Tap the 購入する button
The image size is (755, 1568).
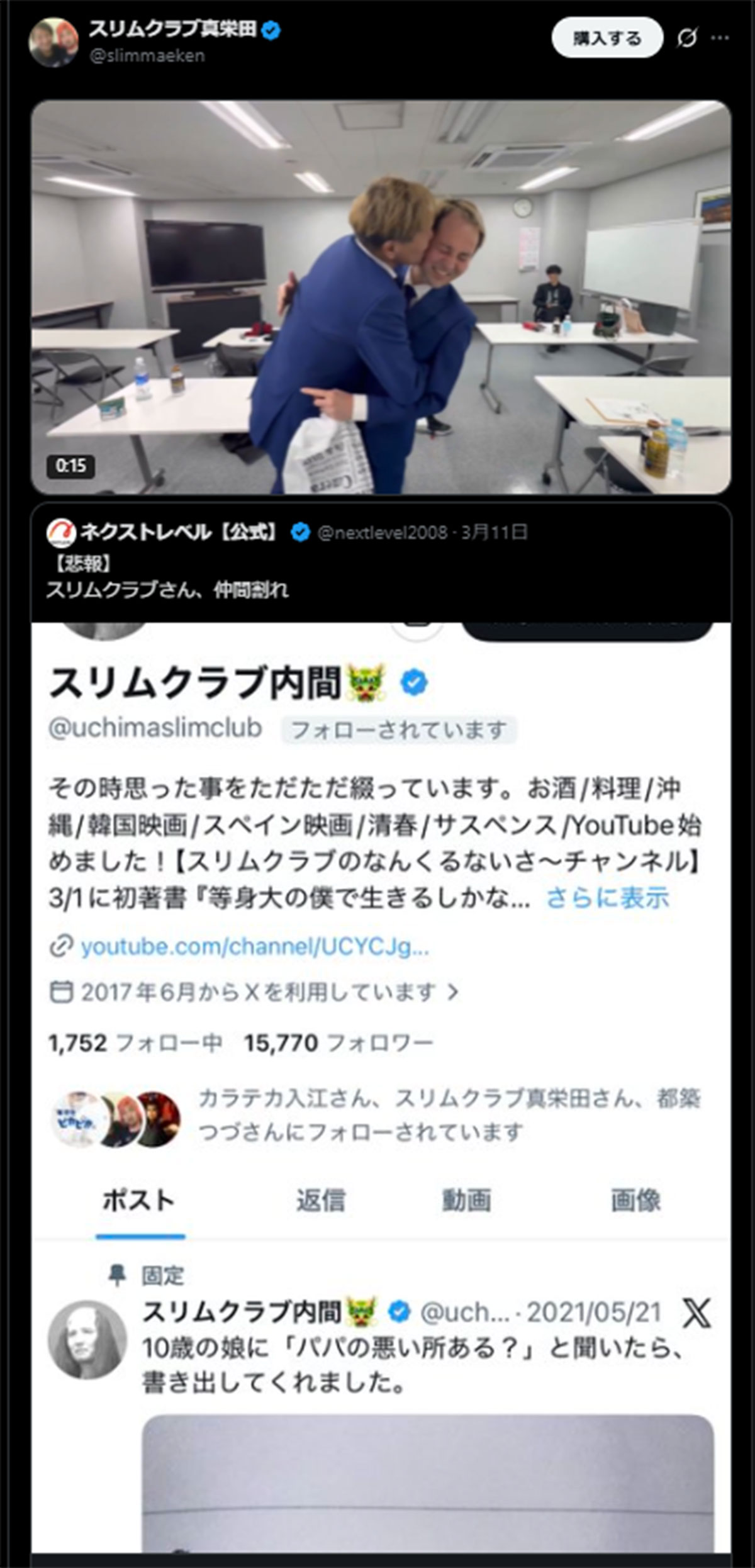point(607,38)
